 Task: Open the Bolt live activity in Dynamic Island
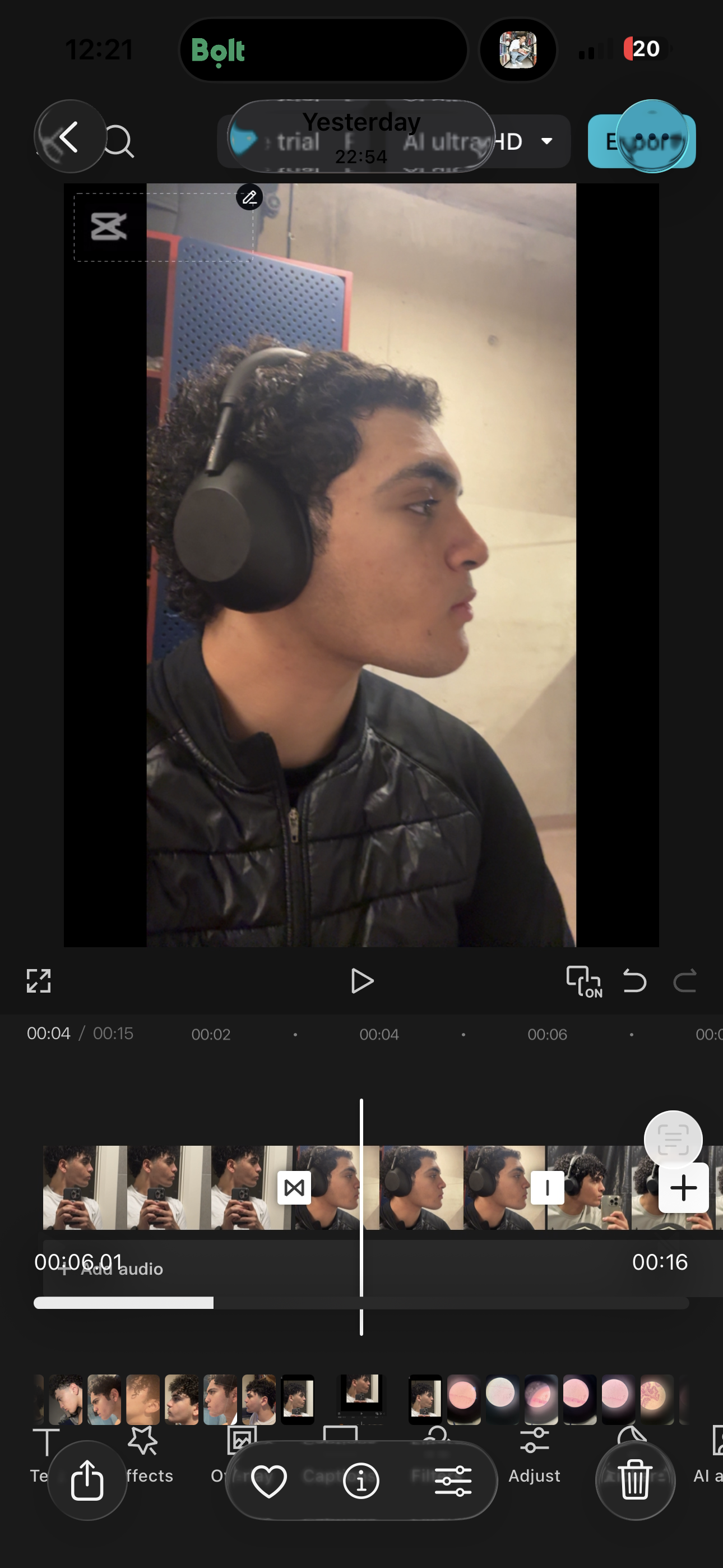coord(323,50)
